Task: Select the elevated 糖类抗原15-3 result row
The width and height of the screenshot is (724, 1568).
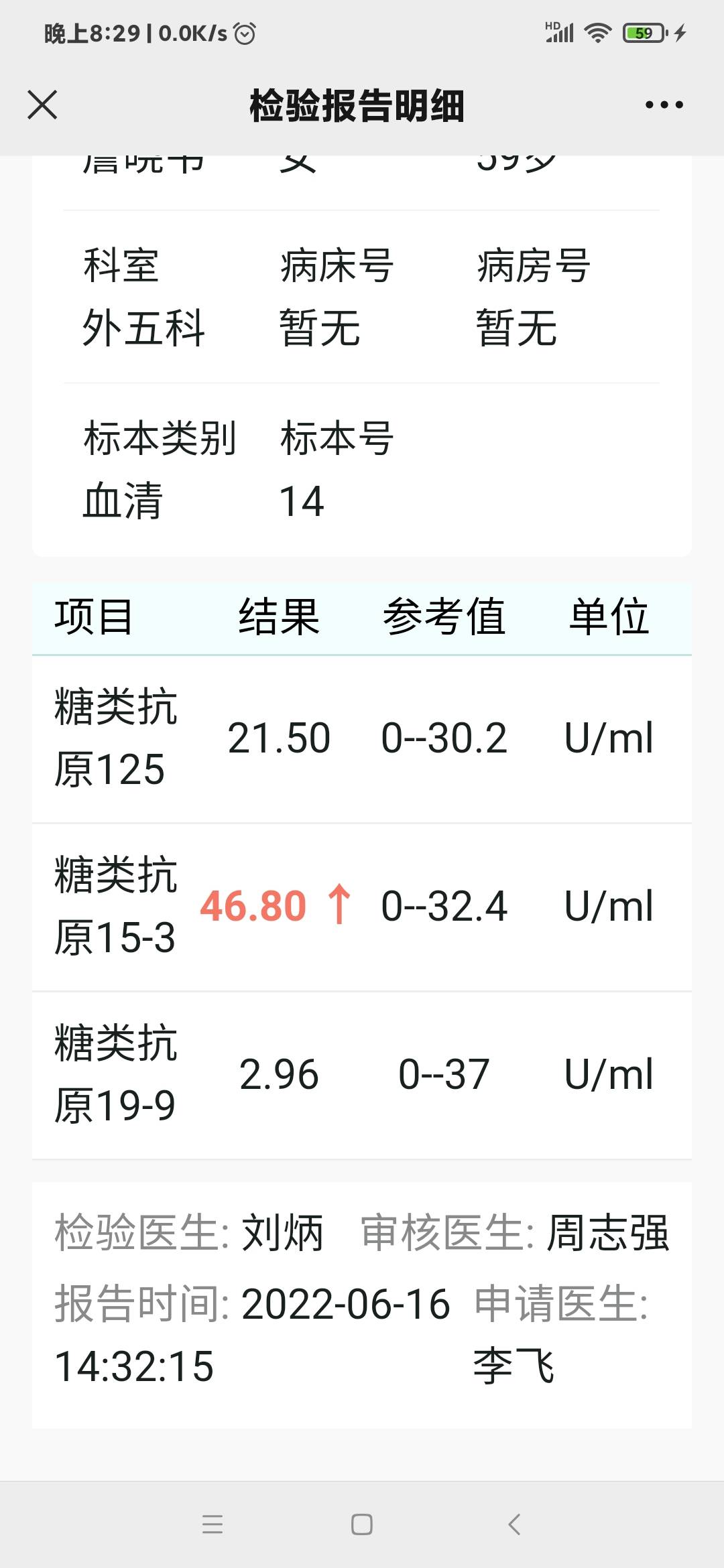Action: tap(362, 905)
